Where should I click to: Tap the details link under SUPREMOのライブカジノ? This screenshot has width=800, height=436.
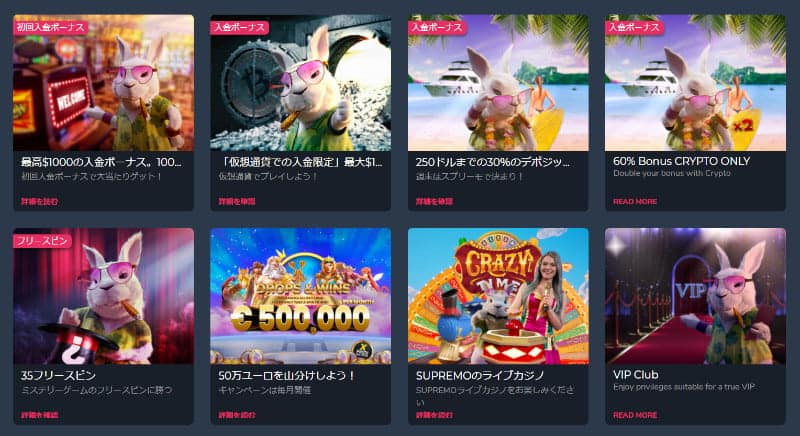click(433, 414)
